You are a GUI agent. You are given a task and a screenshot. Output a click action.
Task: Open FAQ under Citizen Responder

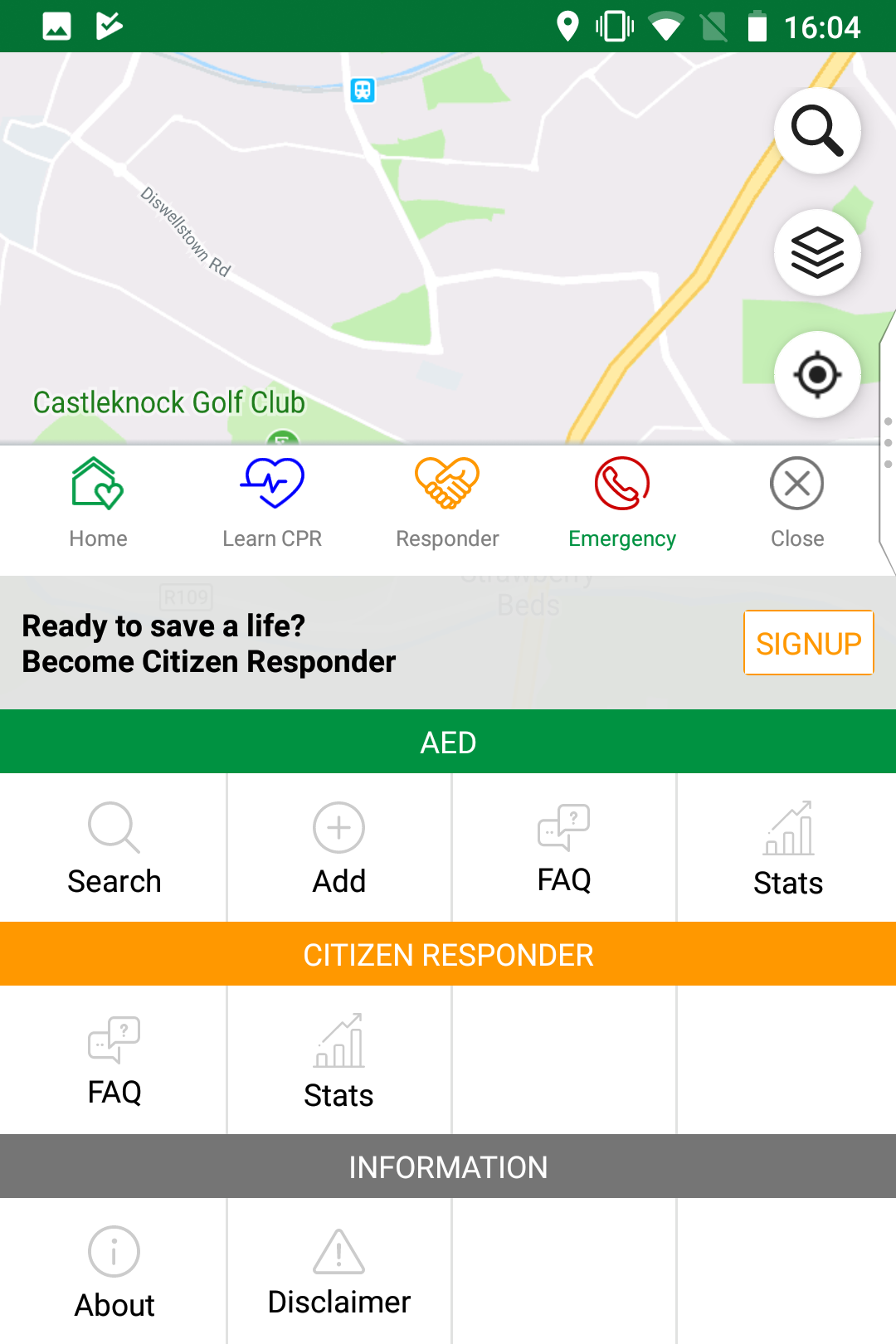(x=114, y=1060)
